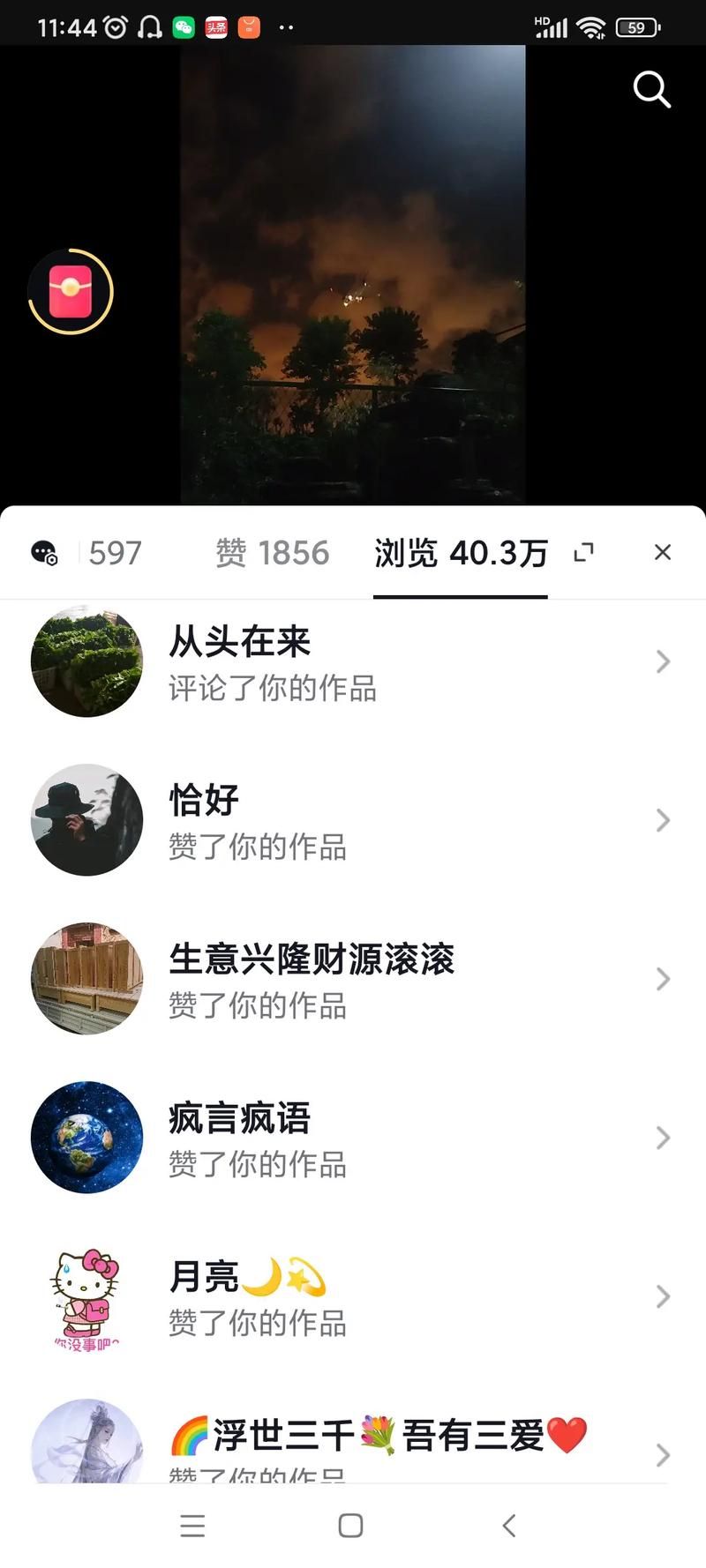Screen dimensions: 706x1568
Task: Open the search magnifier icon
Action: point(652,90)
